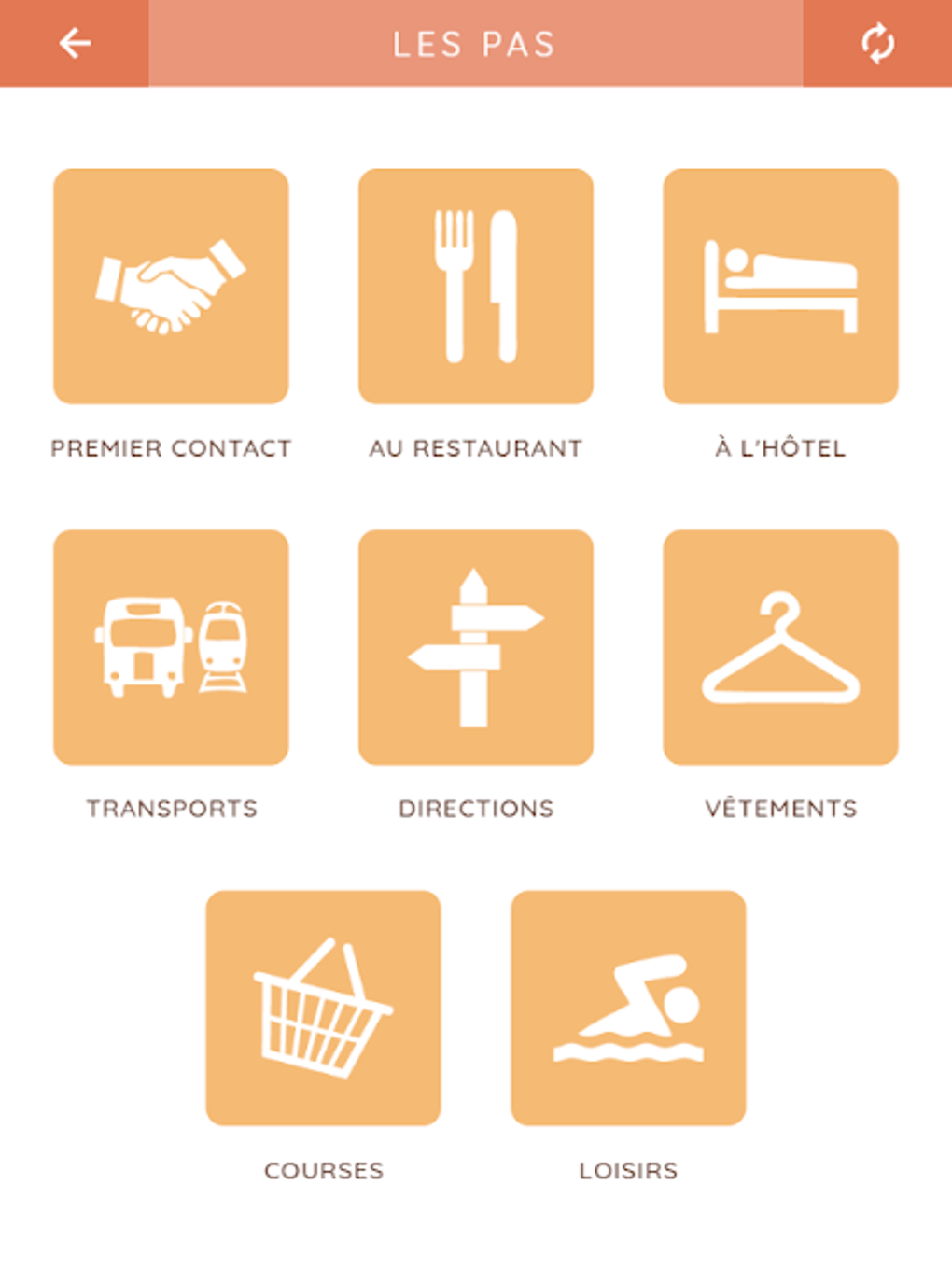
Task: Open the Premier Contact category
Action: pos(171,286)
